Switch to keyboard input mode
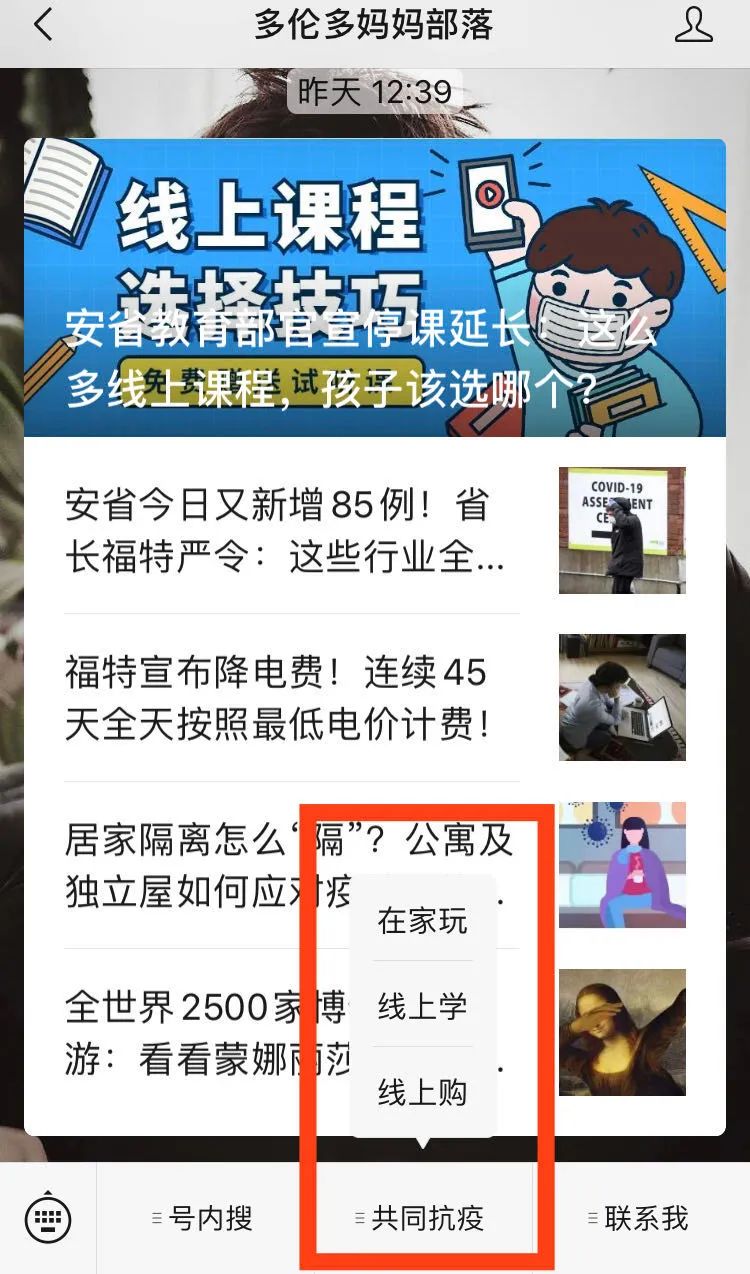Screen dimensions: 750x1274 pos(48,1218)
